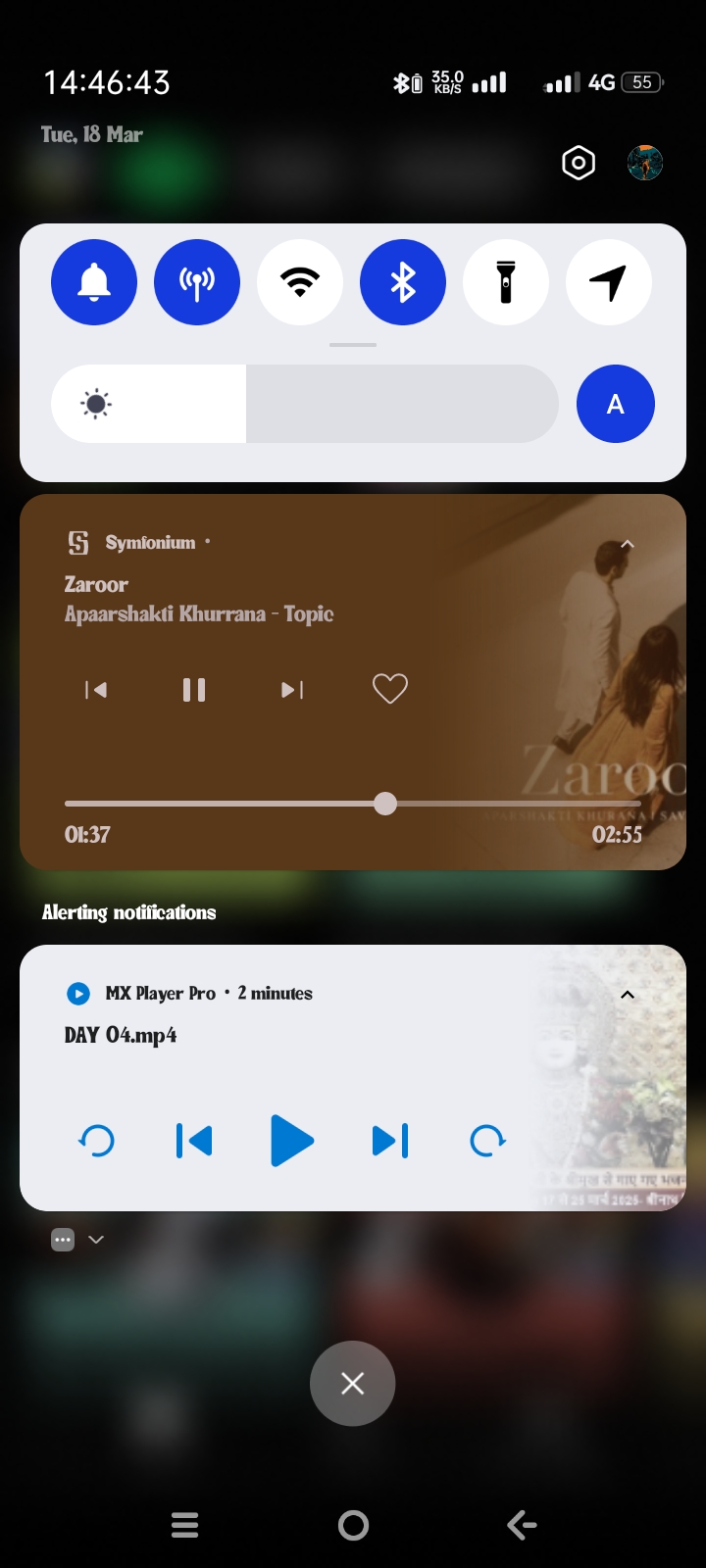This screenshot has height=1568, width=706.
Task: Skip to next track in Symfonium
Action: (x=292, y=690)
